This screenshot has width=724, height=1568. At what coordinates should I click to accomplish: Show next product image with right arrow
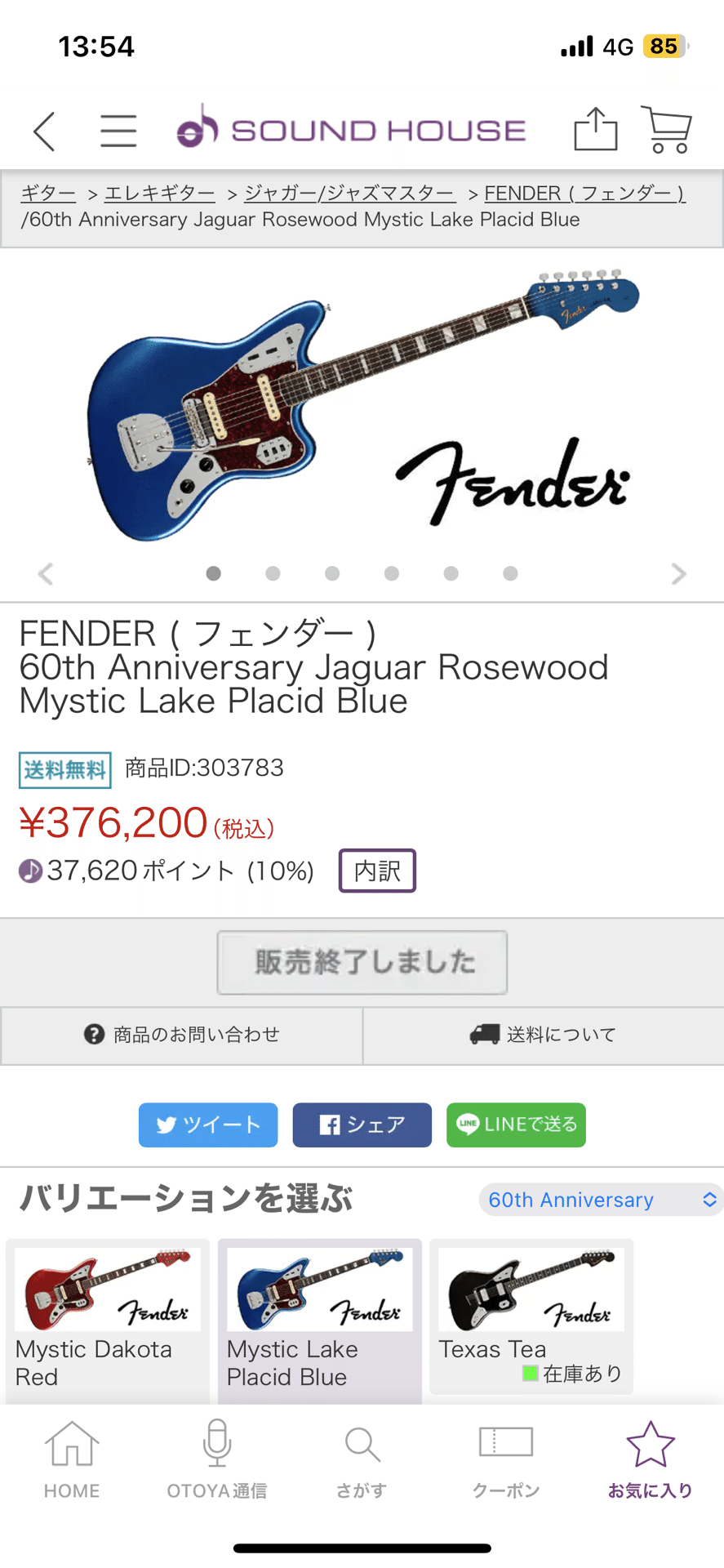(x=678, y=574)
